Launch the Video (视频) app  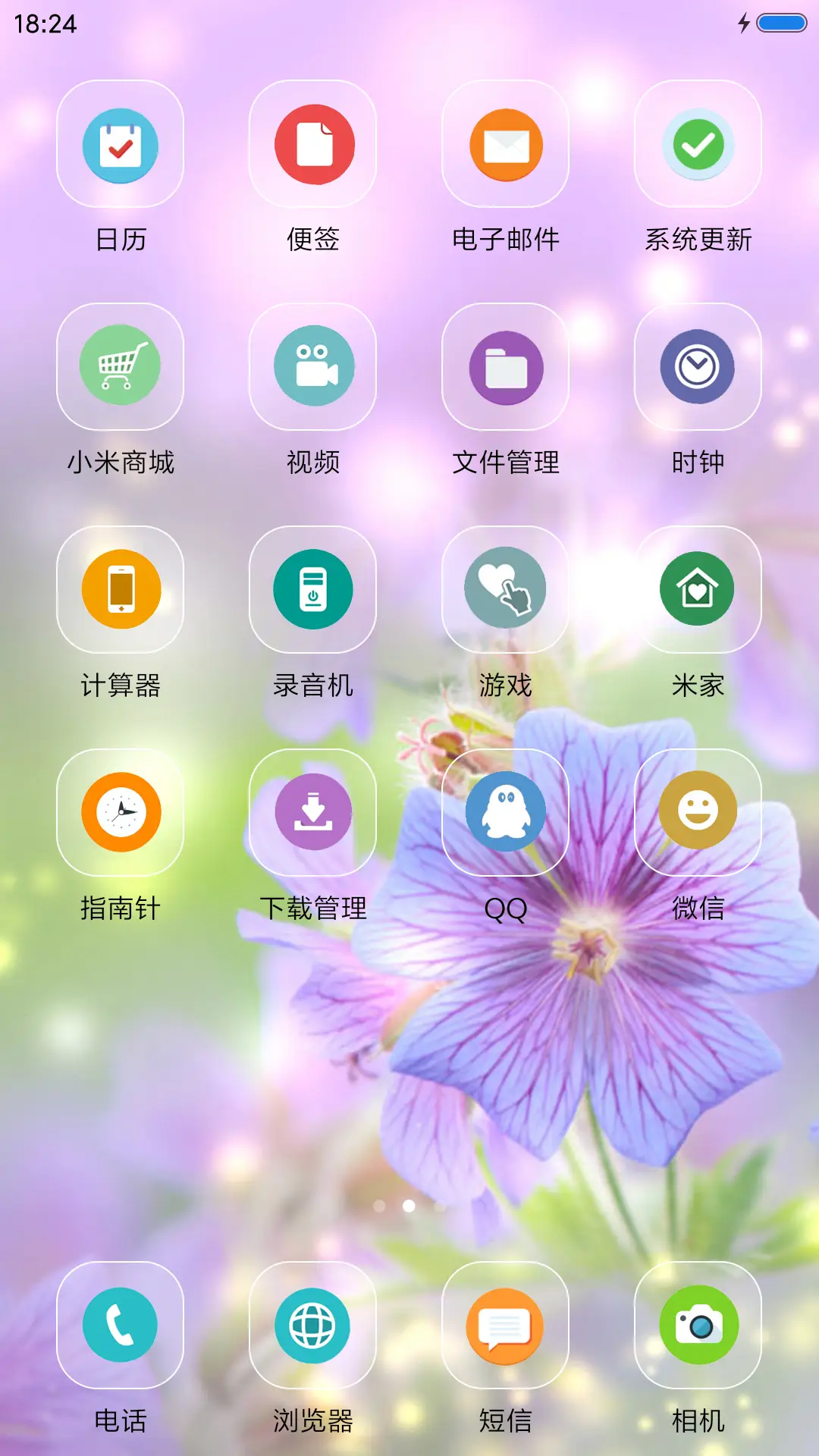coord(313,366)
